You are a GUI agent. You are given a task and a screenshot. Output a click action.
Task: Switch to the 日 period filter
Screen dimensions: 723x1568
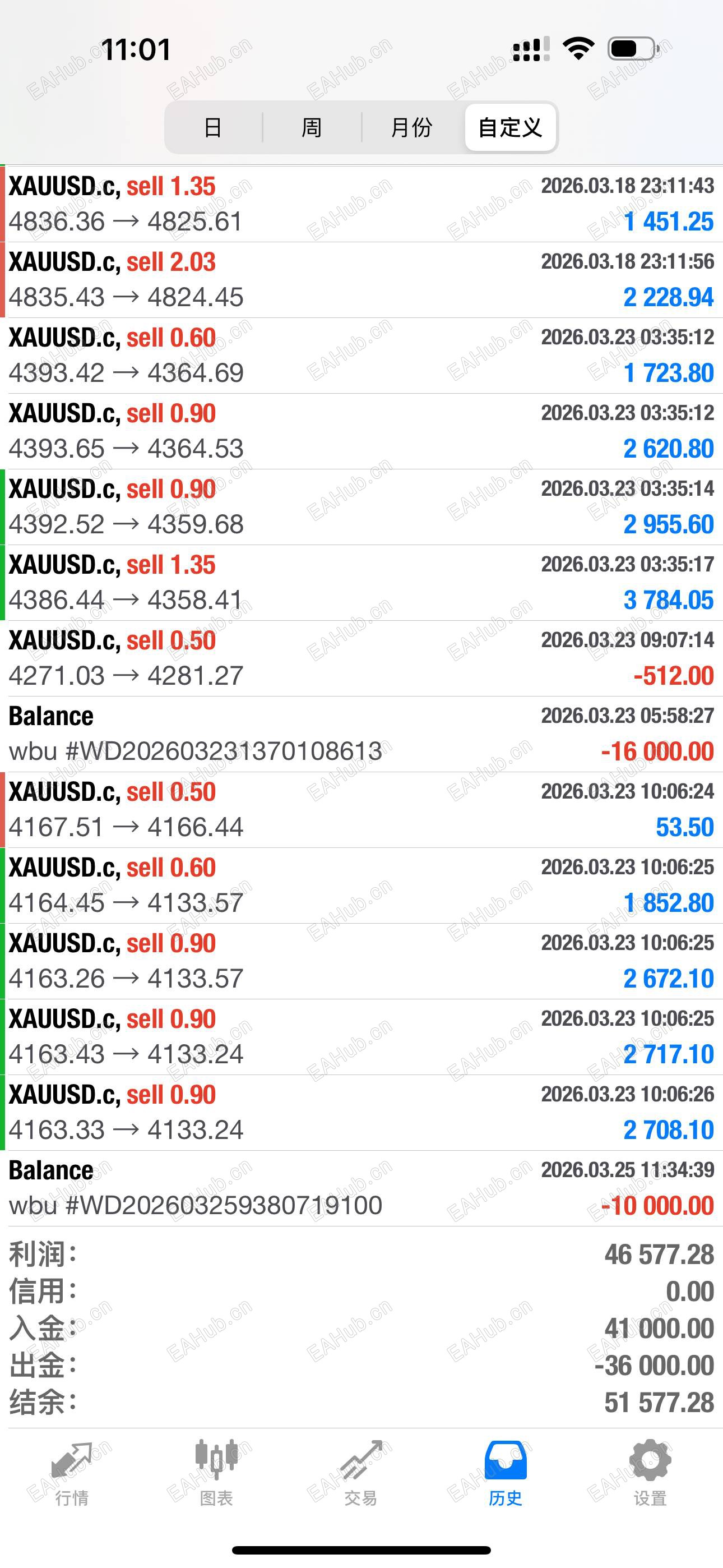point(213,127)
